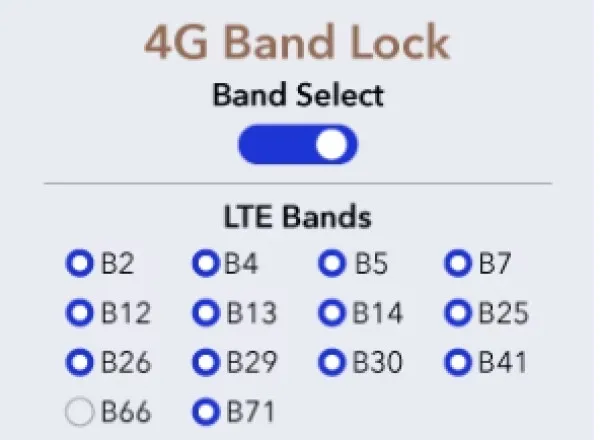Toggle the B71 band
Screen dimensions: 600x440
206,410
